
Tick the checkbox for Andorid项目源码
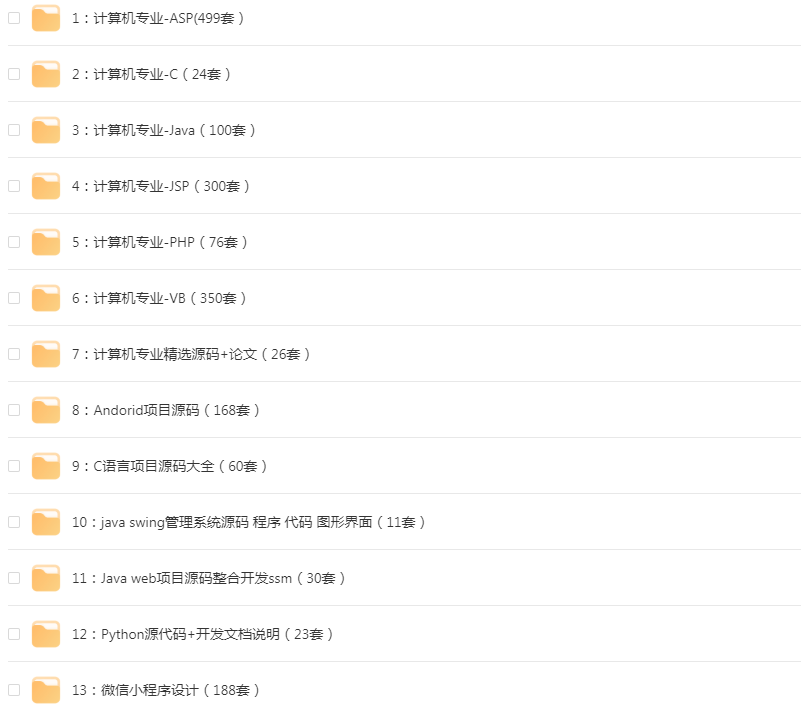coord(14,410)
